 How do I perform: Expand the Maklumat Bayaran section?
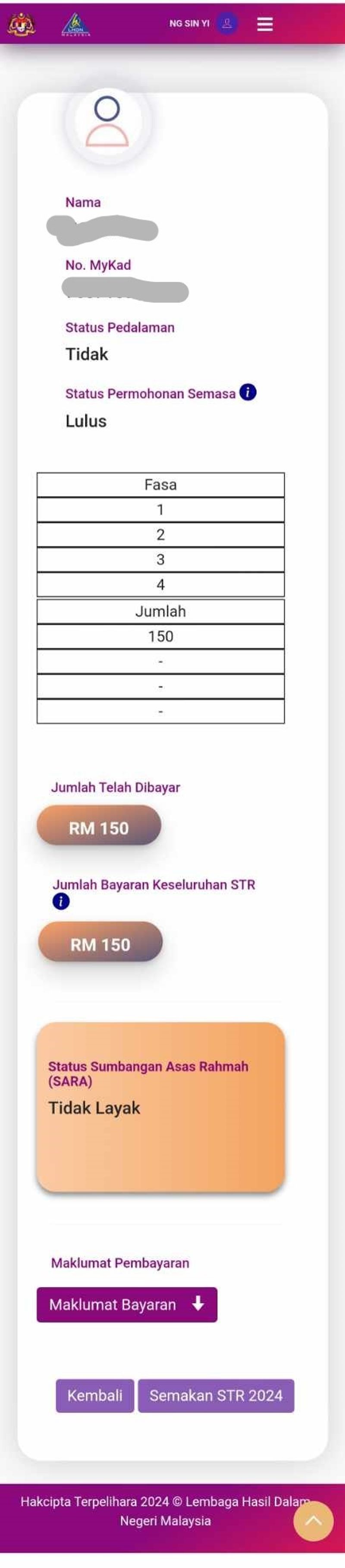[x=126, y=1304]
